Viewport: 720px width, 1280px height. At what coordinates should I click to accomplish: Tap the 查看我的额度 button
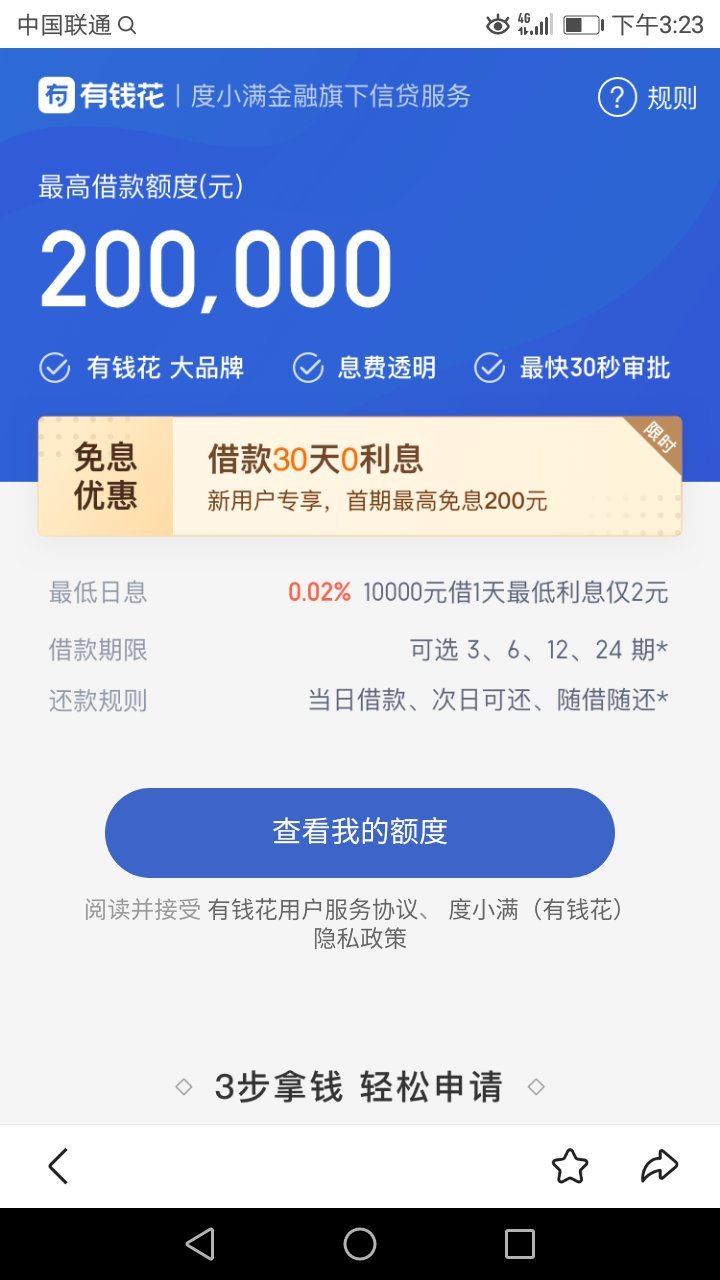pos(360,832)
